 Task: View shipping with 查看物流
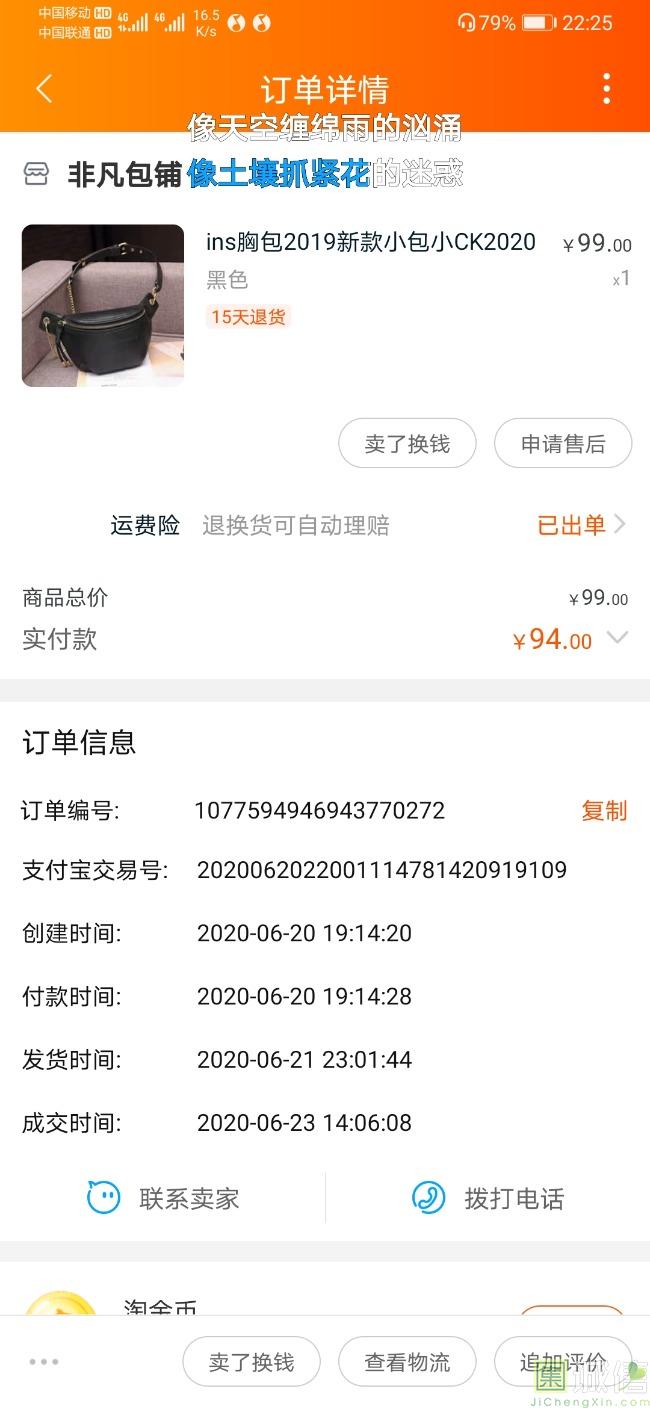click(407, 1362)
